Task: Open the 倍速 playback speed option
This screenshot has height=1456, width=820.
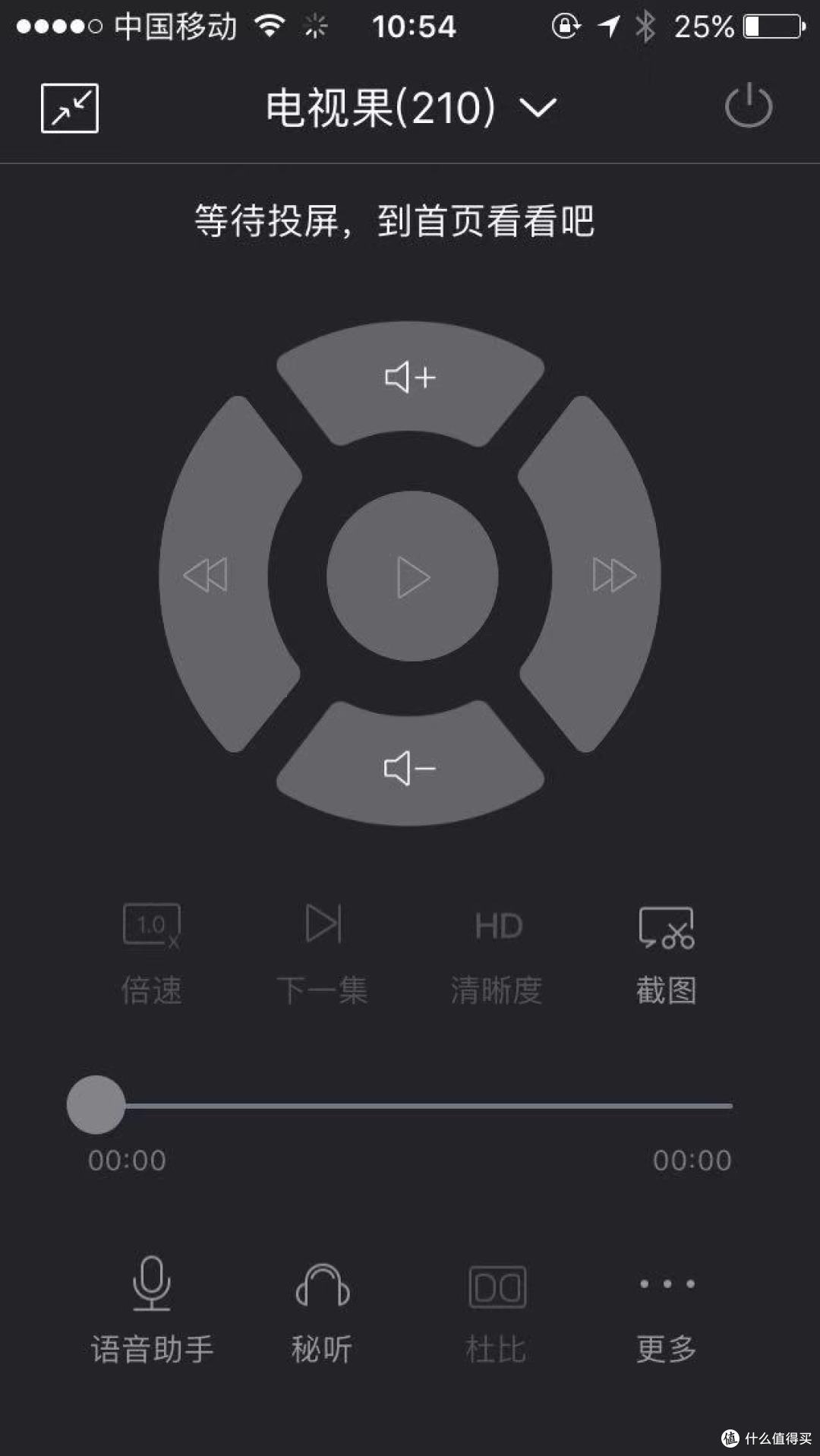Action: pyautogui.click(x=152, y=955)
